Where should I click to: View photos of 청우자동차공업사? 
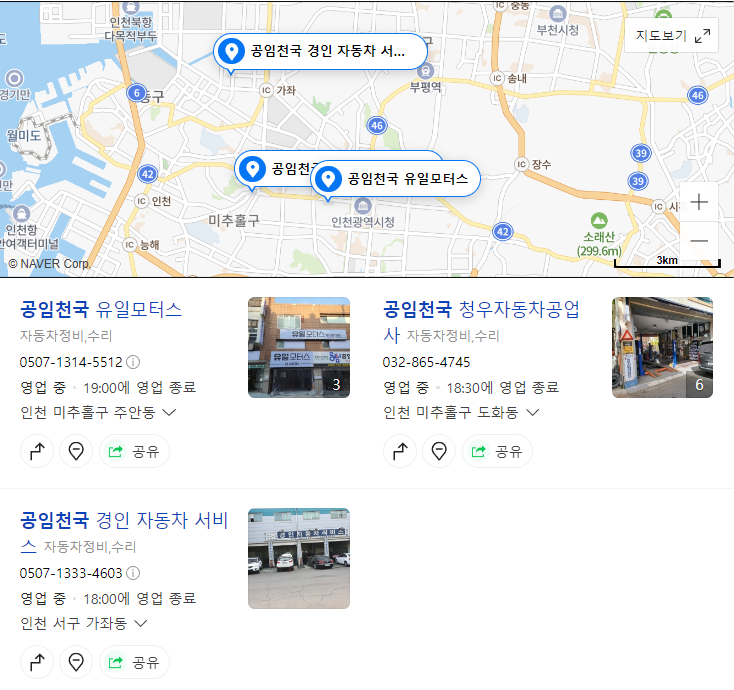click(x=662, y=347)
